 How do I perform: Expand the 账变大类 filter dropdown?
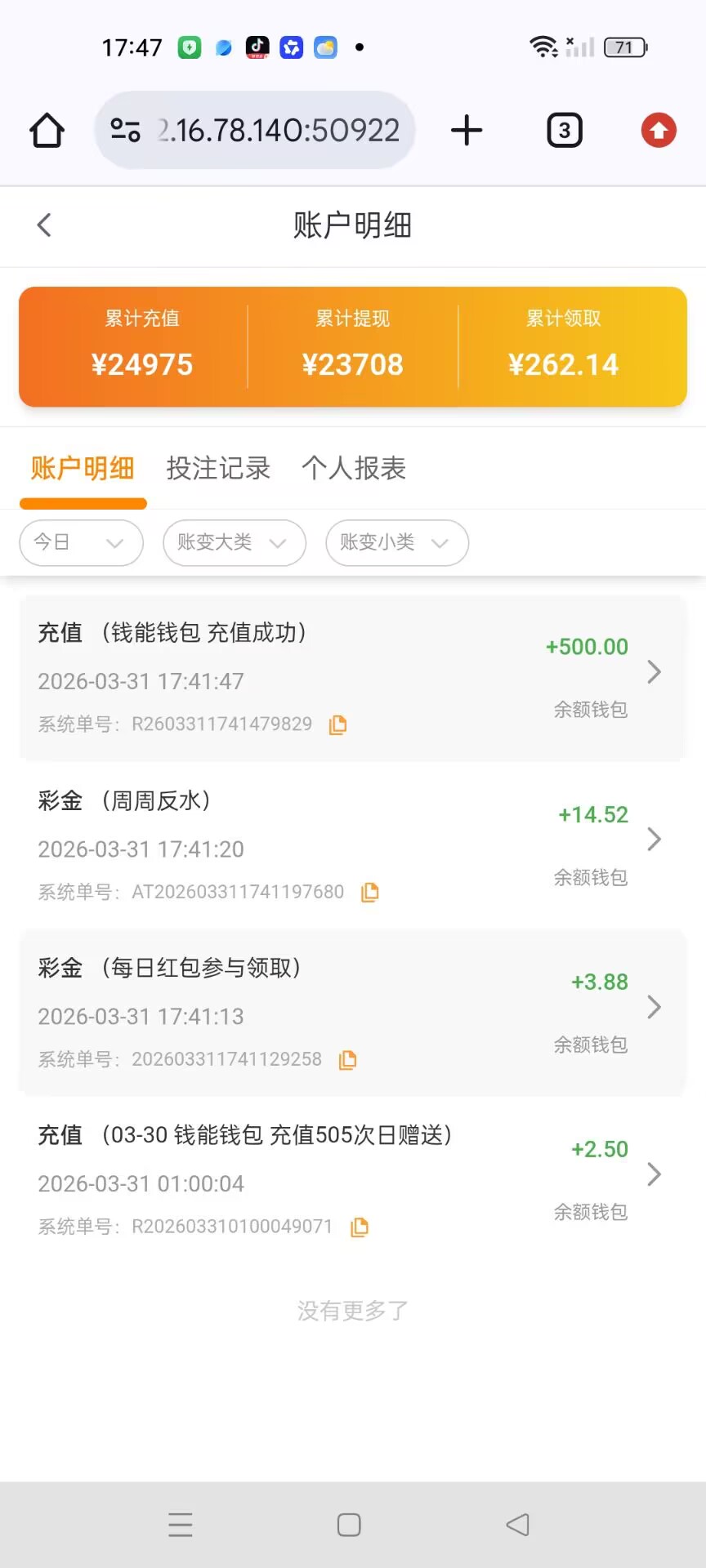(234, 543)
